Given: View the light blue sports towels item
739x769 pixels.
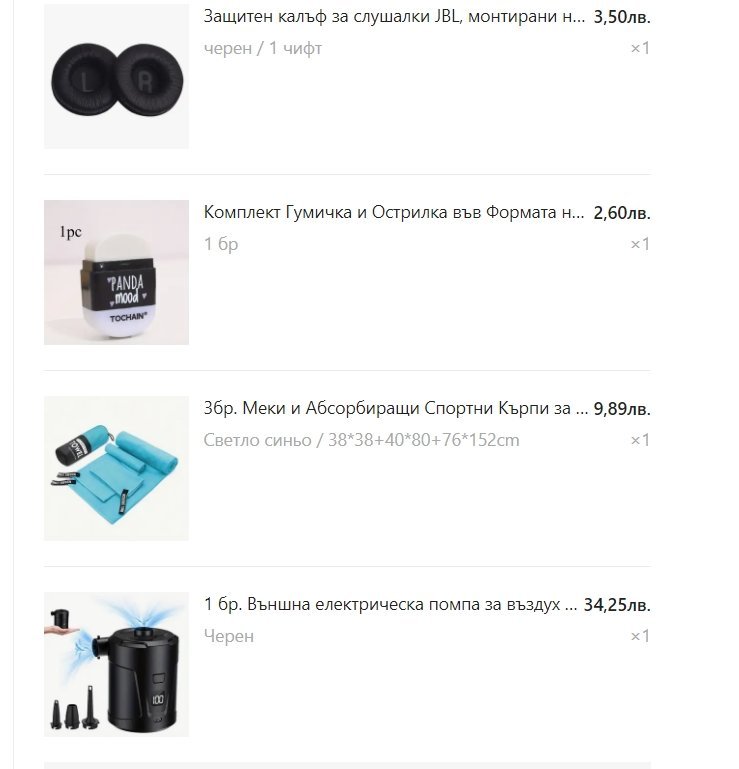Looking at the screenshot, I should click(x=116, y=468).
